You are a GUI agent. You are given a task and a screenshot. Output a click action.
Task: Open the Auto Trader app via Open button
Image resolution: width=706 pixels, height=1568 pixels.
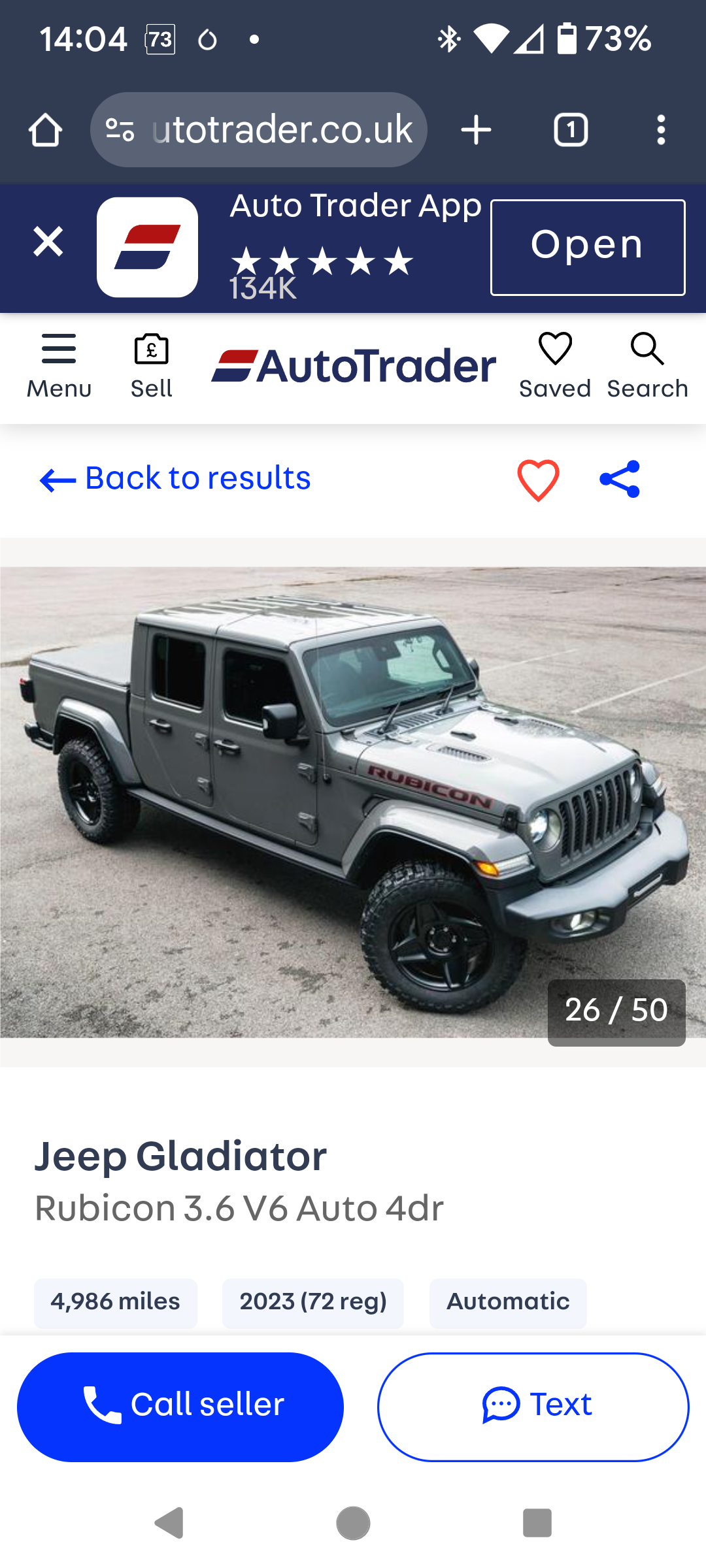(587, 247)
